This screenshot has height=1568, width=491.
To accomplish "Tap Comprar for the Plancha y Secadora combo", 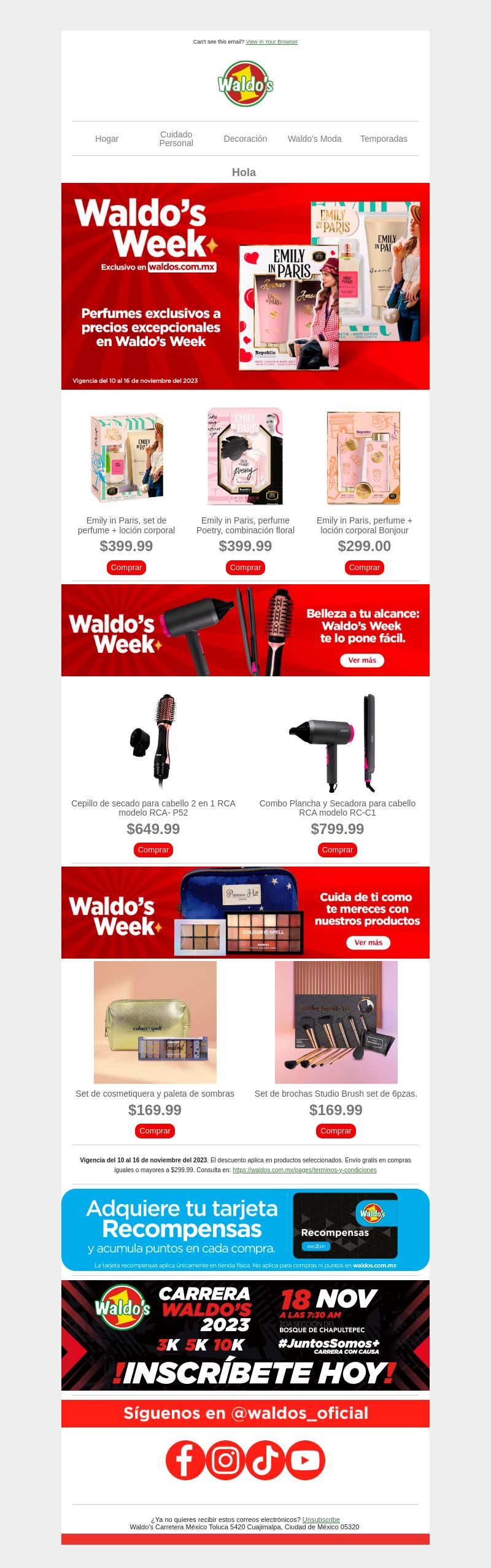I will pos(338,850).
